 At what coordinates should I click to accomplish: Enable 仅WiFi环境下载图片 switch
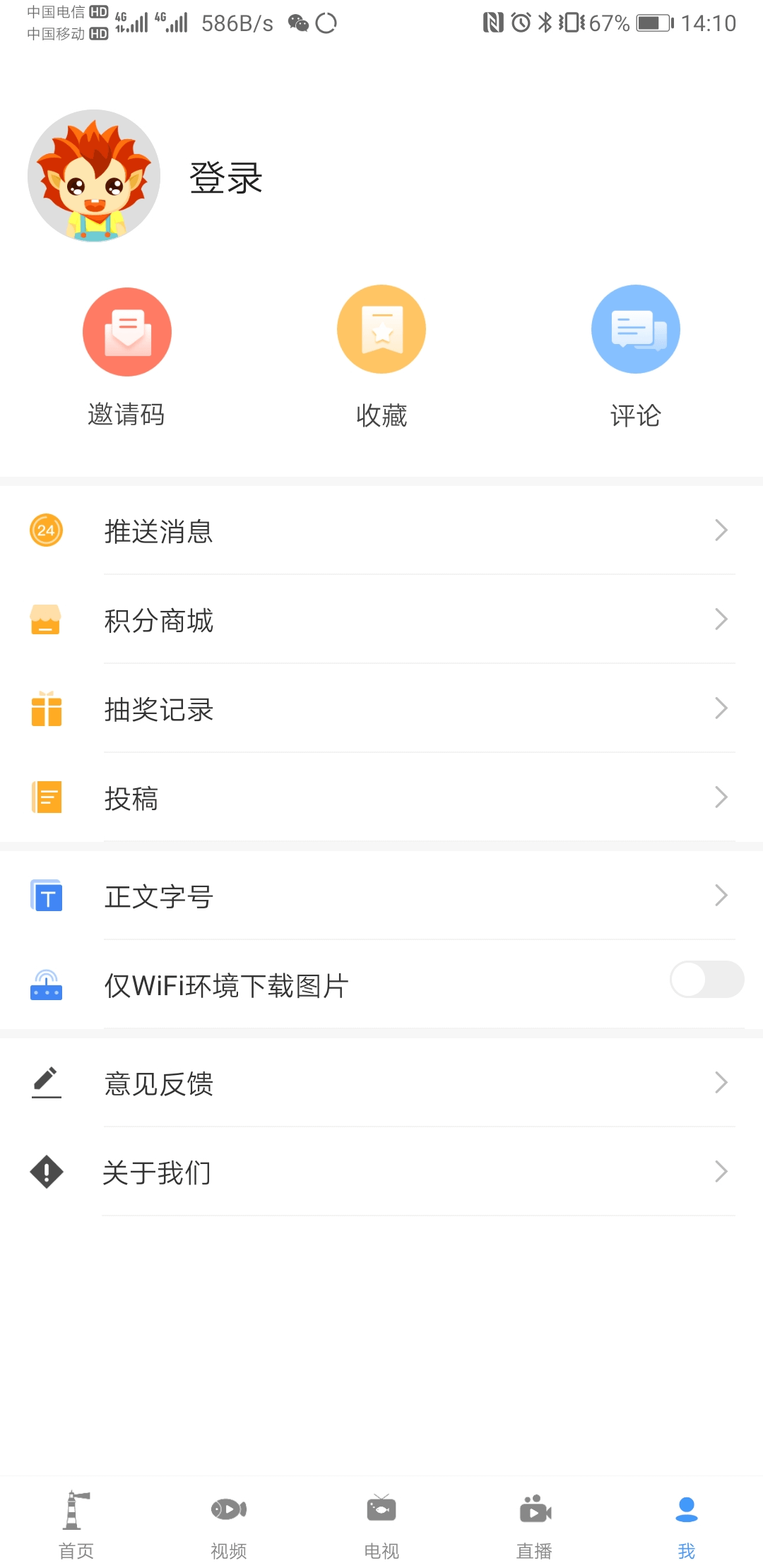705,980
